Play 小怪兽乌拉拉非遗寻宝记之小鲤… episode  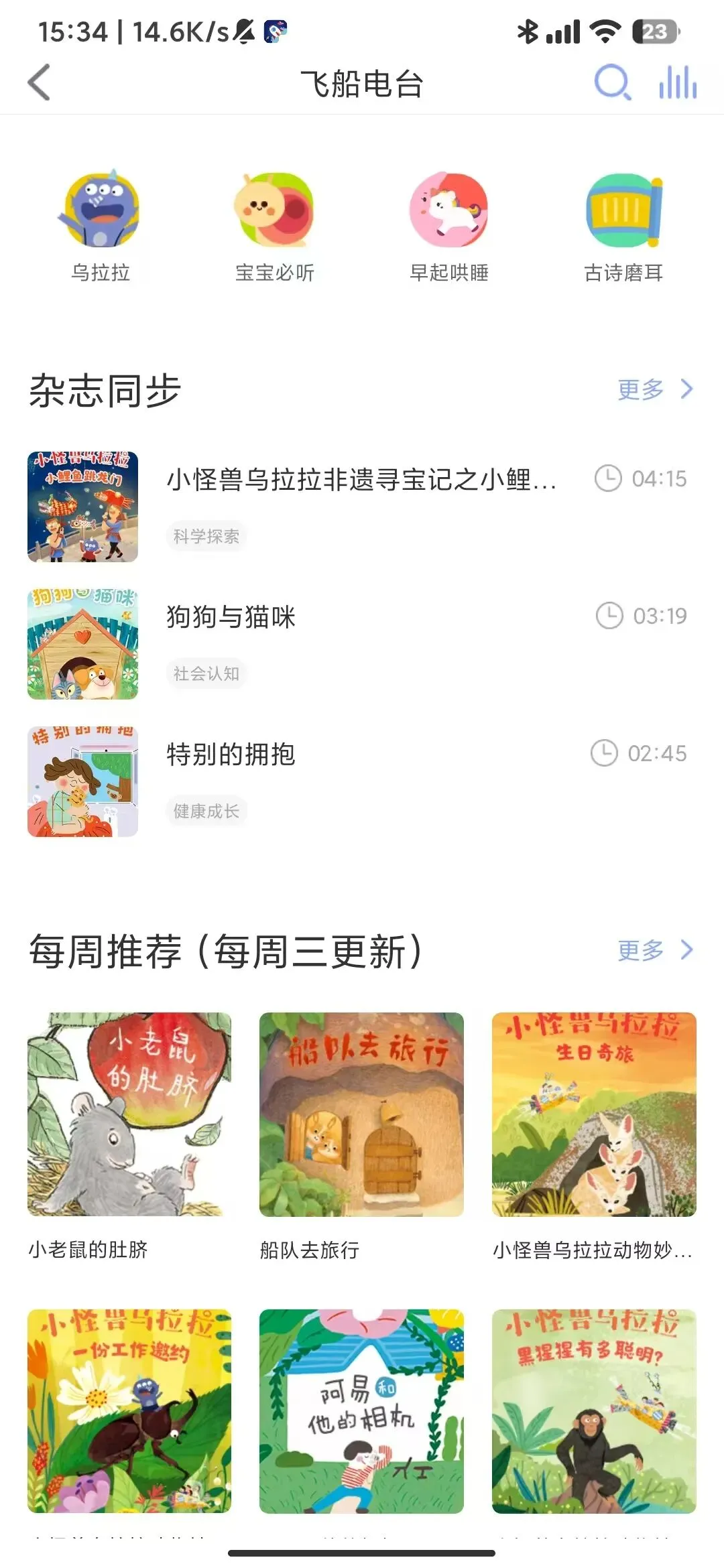(361, 480)
